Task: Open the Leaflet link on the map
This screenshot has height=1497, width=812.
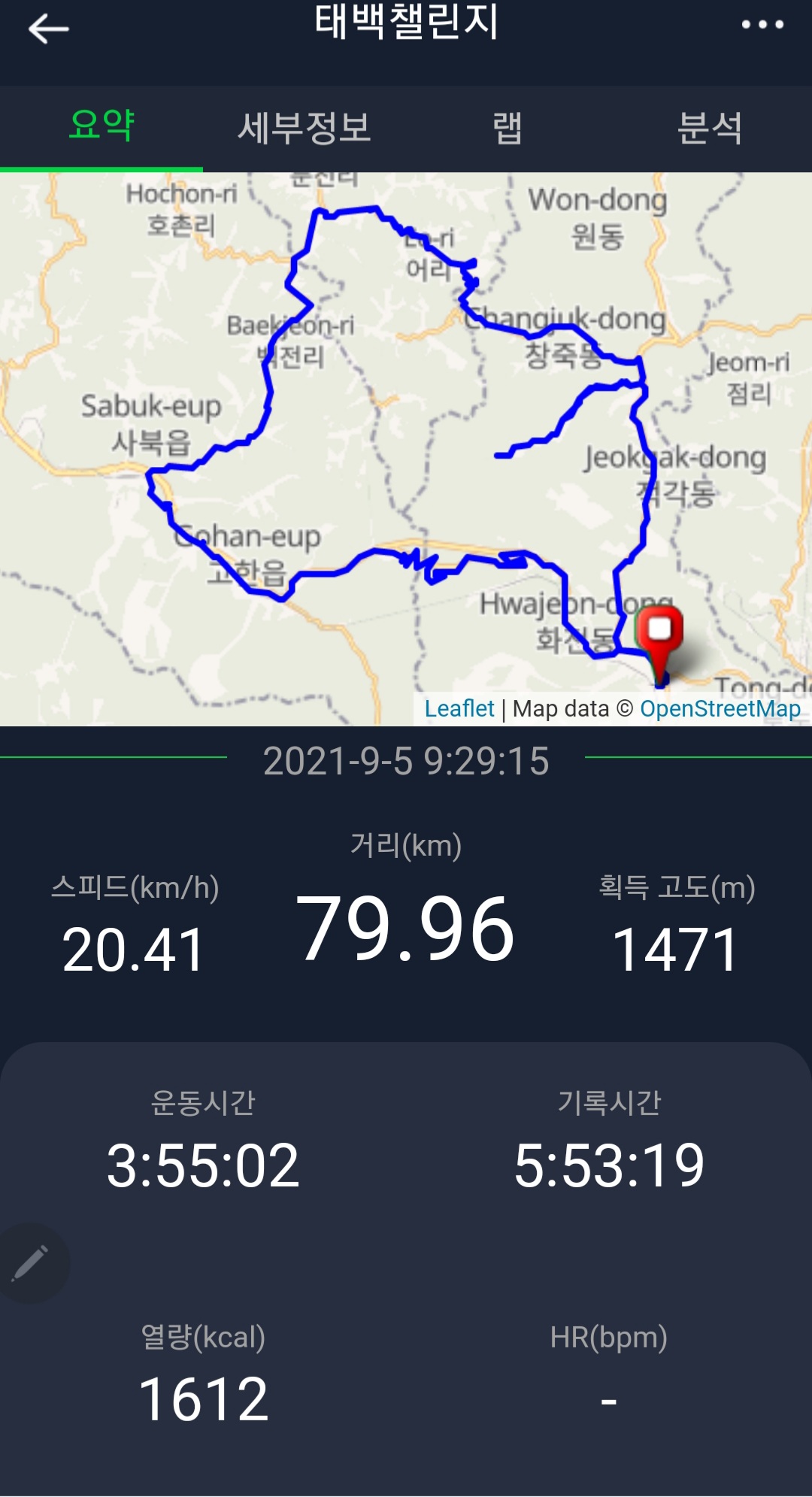Action: point(459,709)
